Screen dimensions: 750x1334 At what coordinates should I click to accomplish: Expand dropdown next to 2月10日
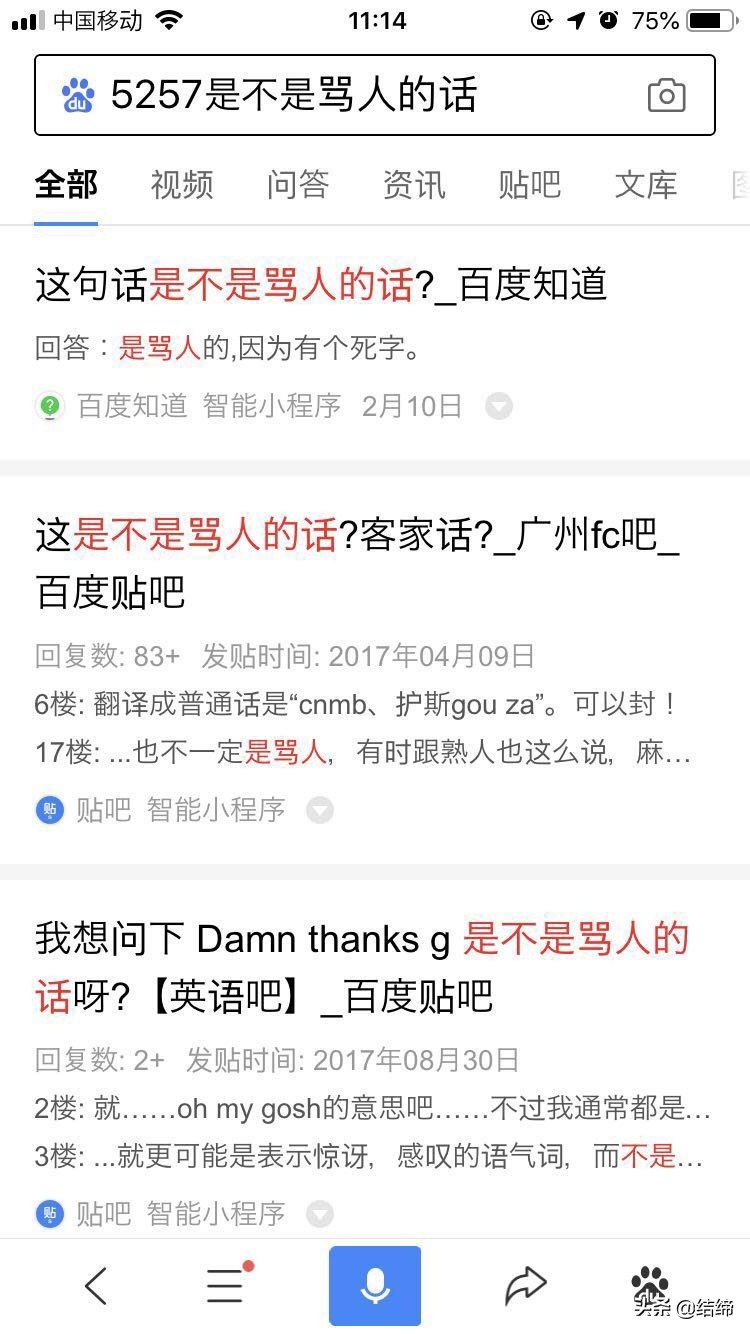click(499, 406)
